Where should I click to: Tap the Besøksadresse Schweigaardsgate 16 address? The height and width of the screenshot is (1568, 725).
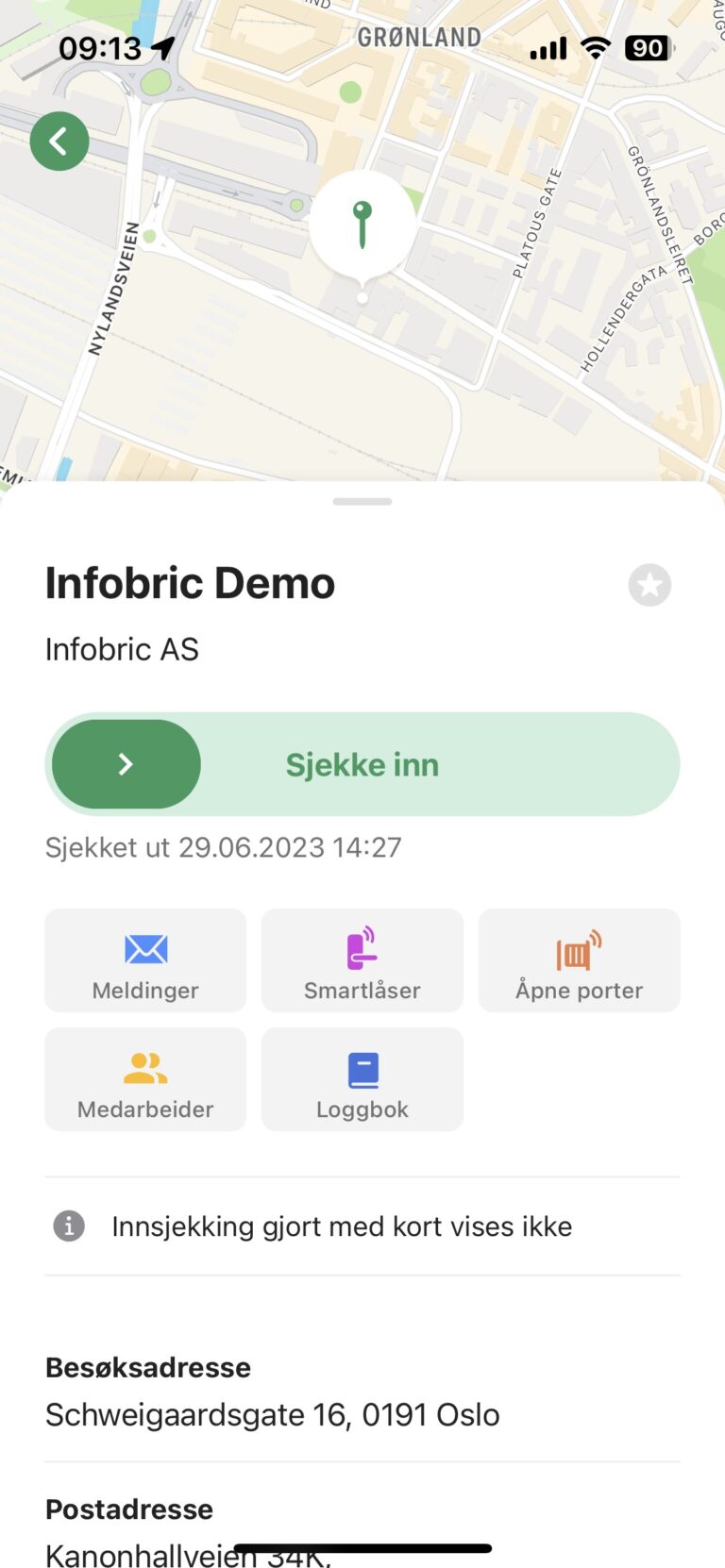[272, 1414]
